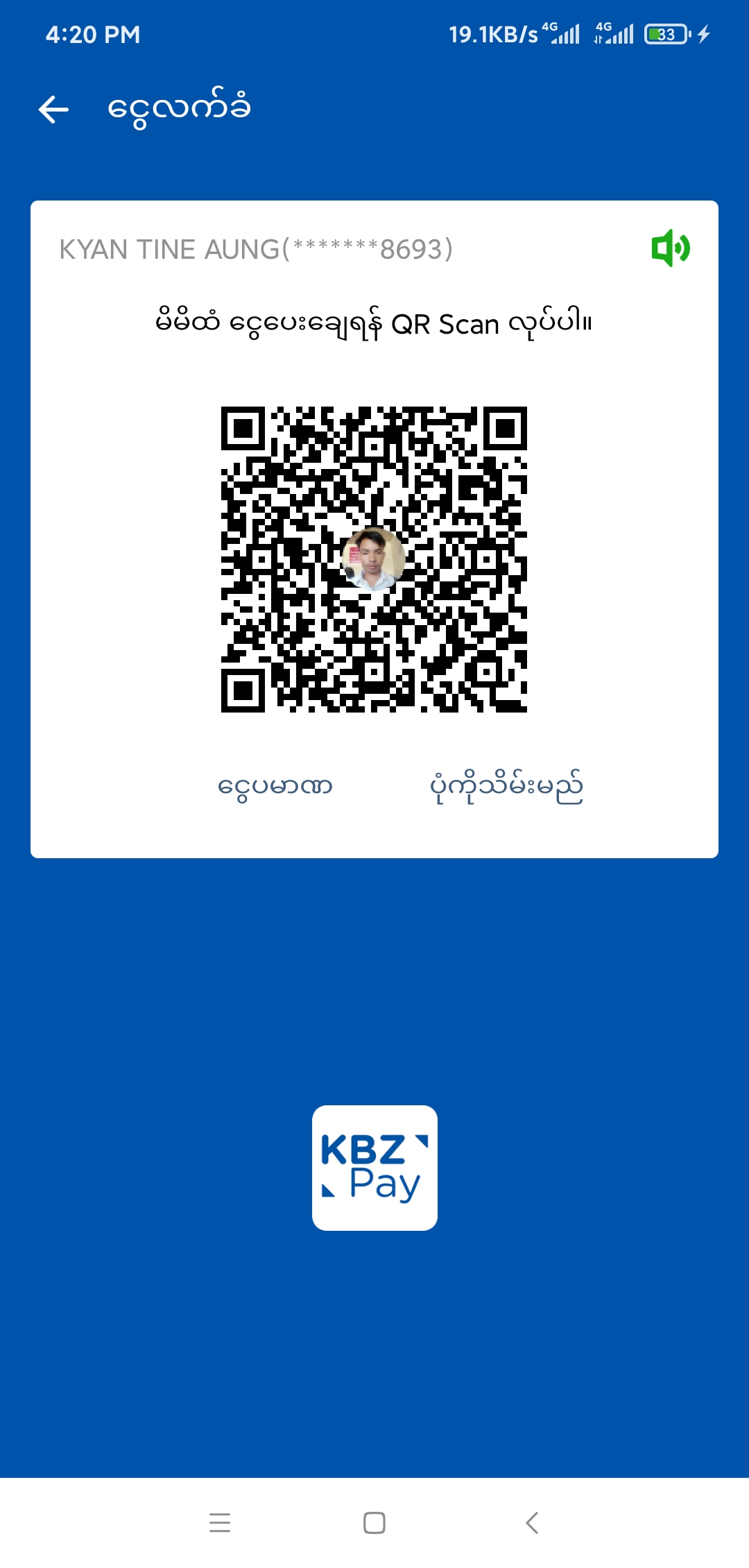This screenshot has height=1568, width=749.
Task: Toggle the green speaker sound icon
Action: pos(670,248)
